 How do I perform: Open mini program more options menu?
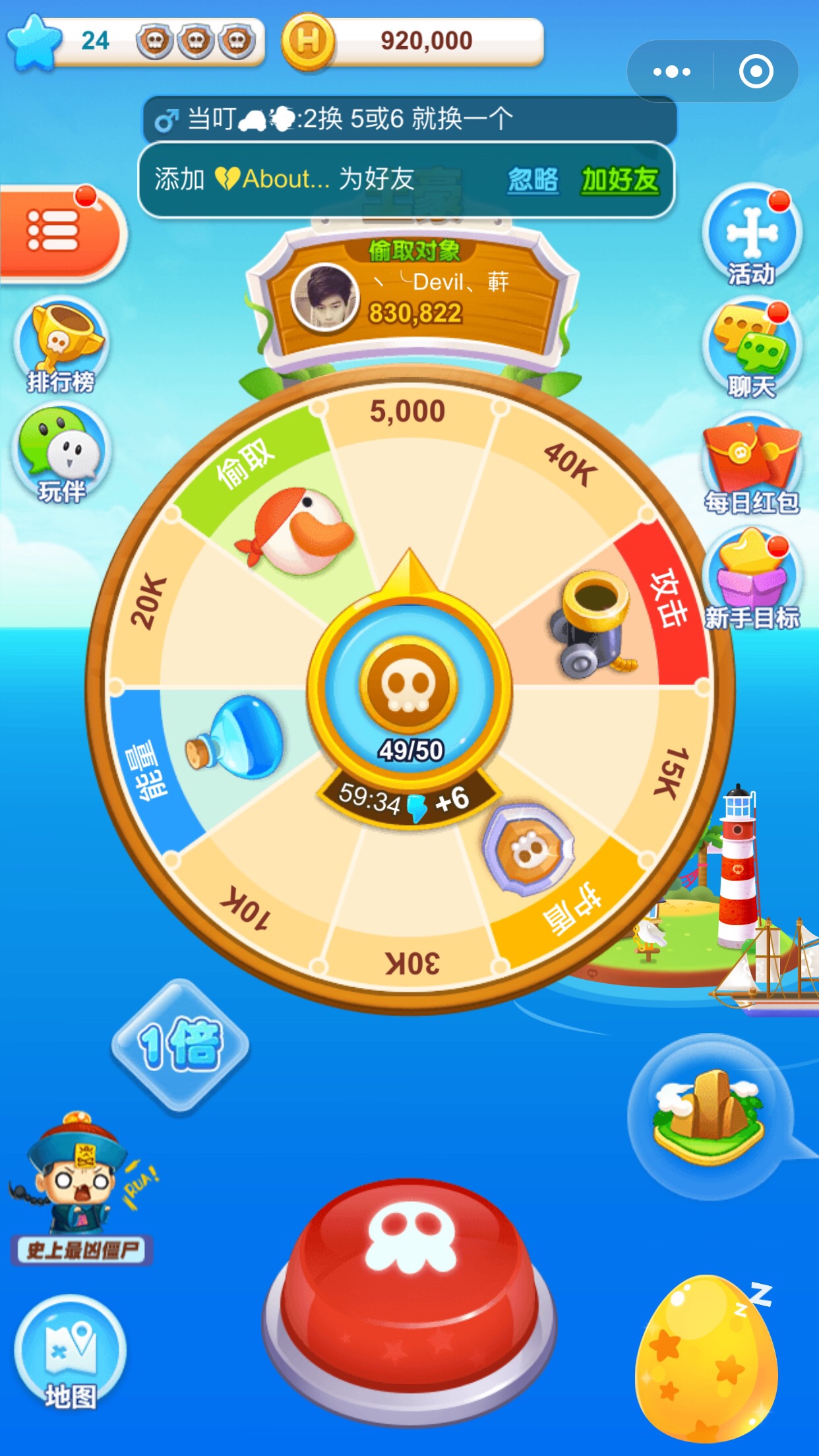tap(671, 71)
